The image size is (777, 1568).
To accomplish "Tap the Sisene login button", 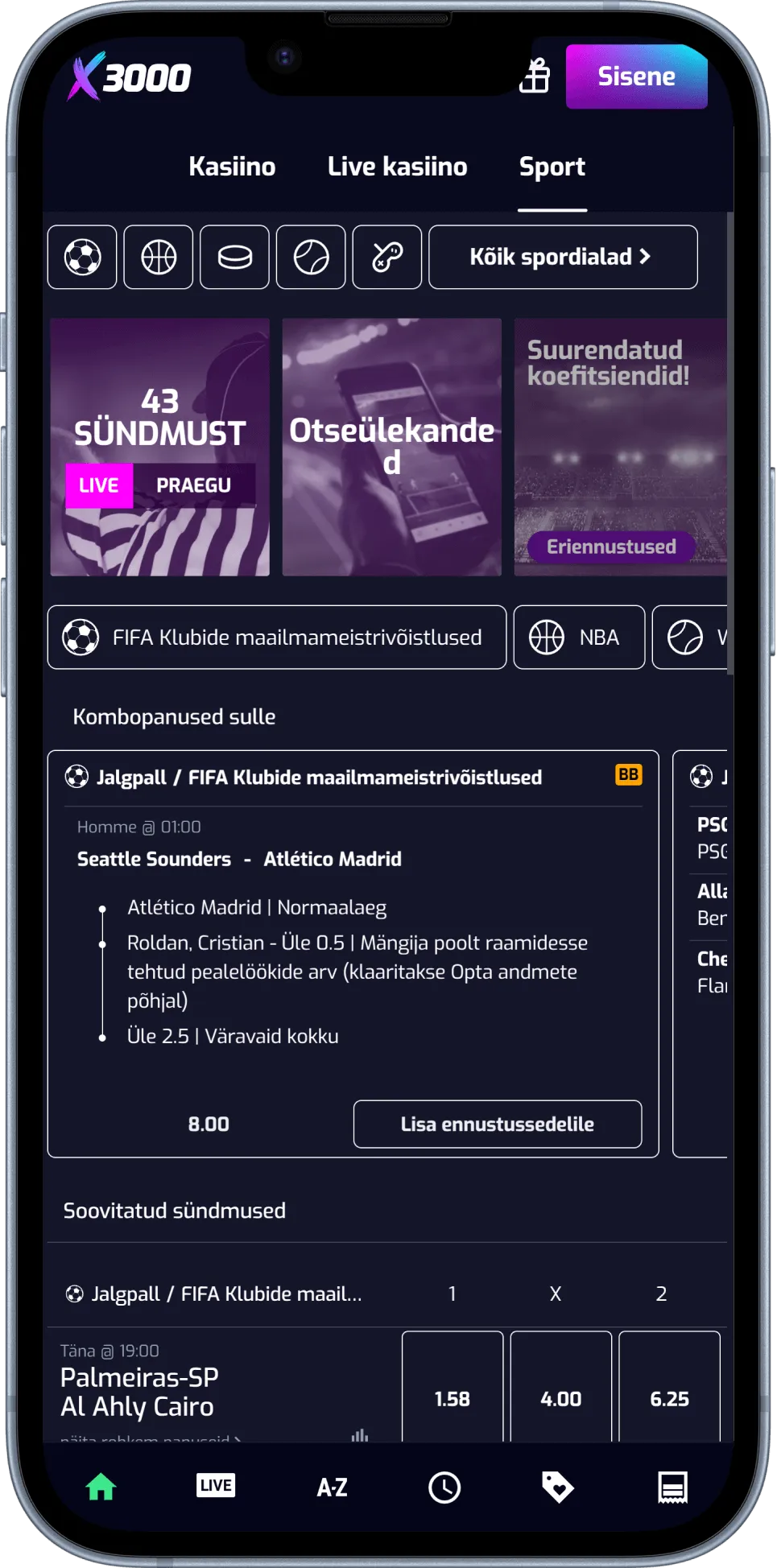I will [636, 76].
